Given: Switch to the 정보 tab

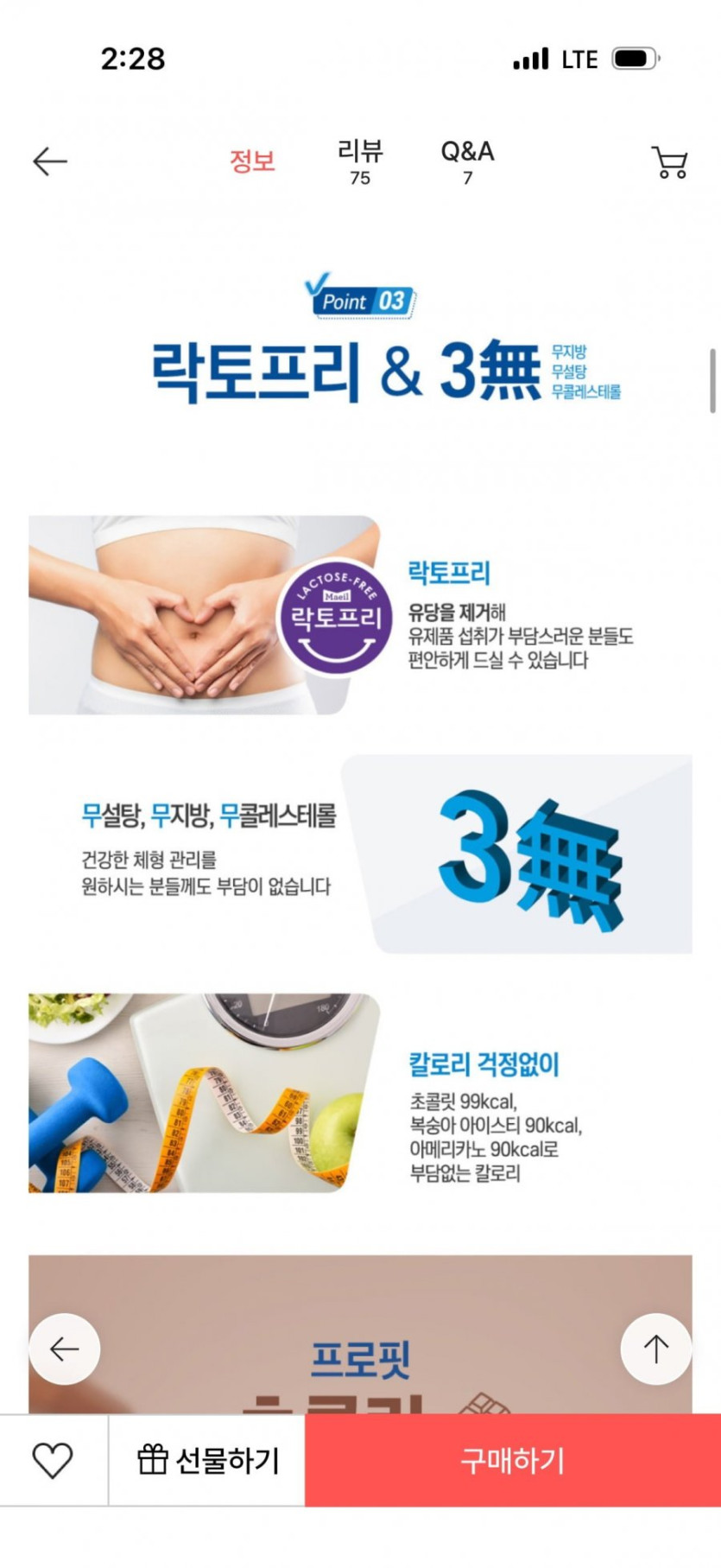Looking at the screenshot, I should (x=252, y=162).
